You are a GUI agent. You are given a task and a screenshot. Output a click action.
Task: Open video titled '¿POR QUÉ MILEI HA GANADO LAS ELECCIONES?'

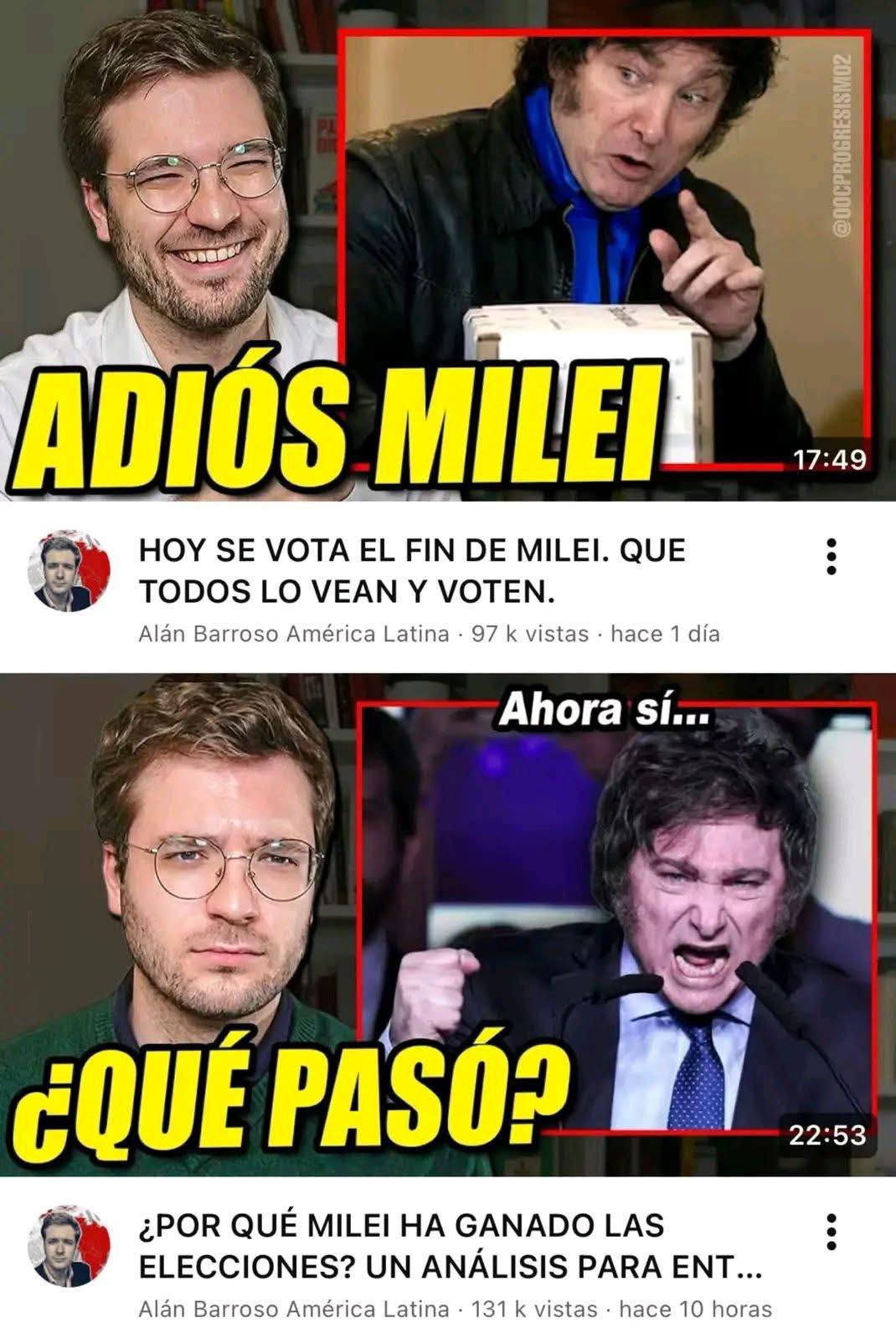coord(449,1246)
